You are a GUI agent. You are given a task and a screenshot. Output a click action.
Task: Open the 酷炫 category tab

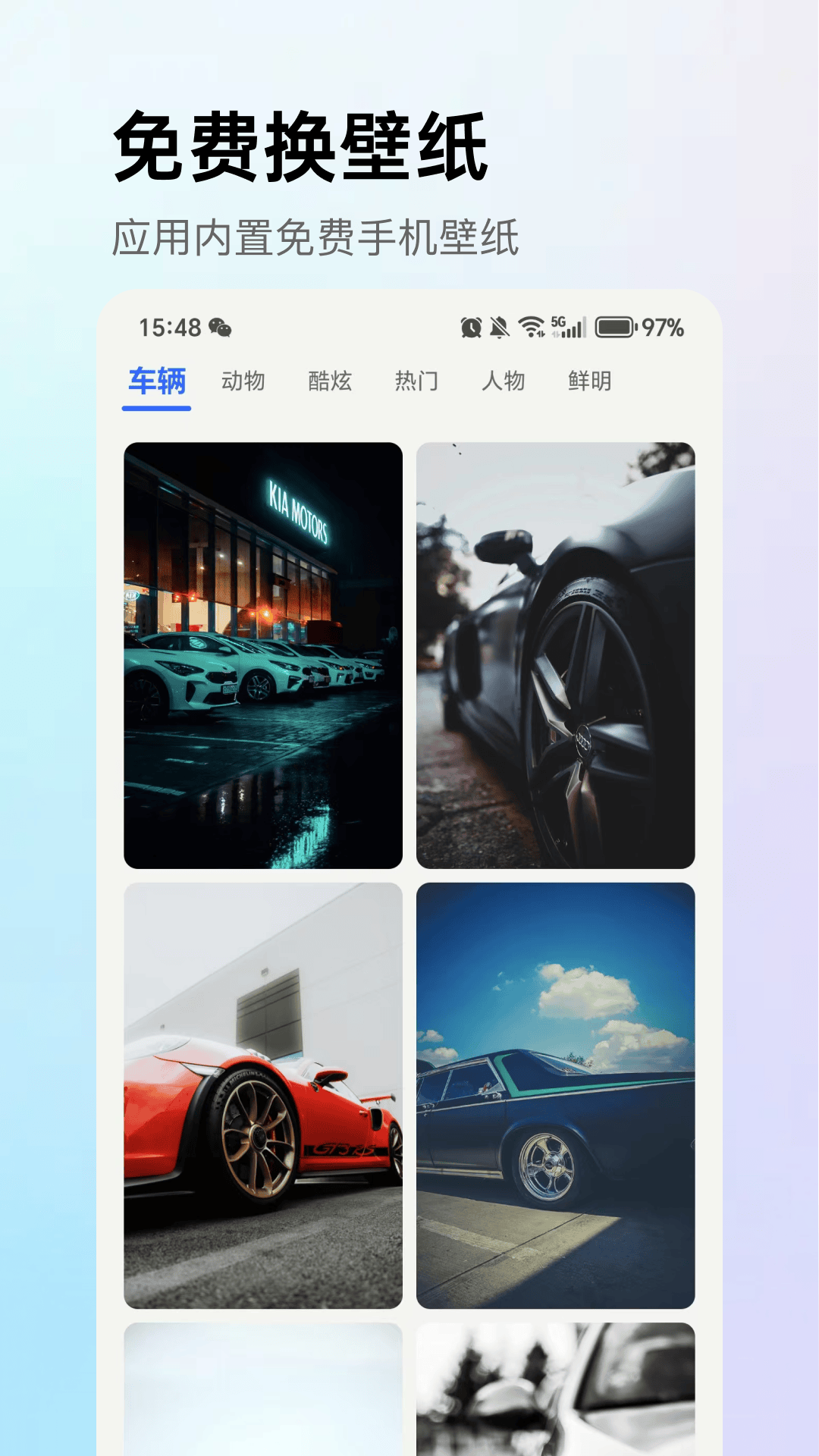pos(331,383)
